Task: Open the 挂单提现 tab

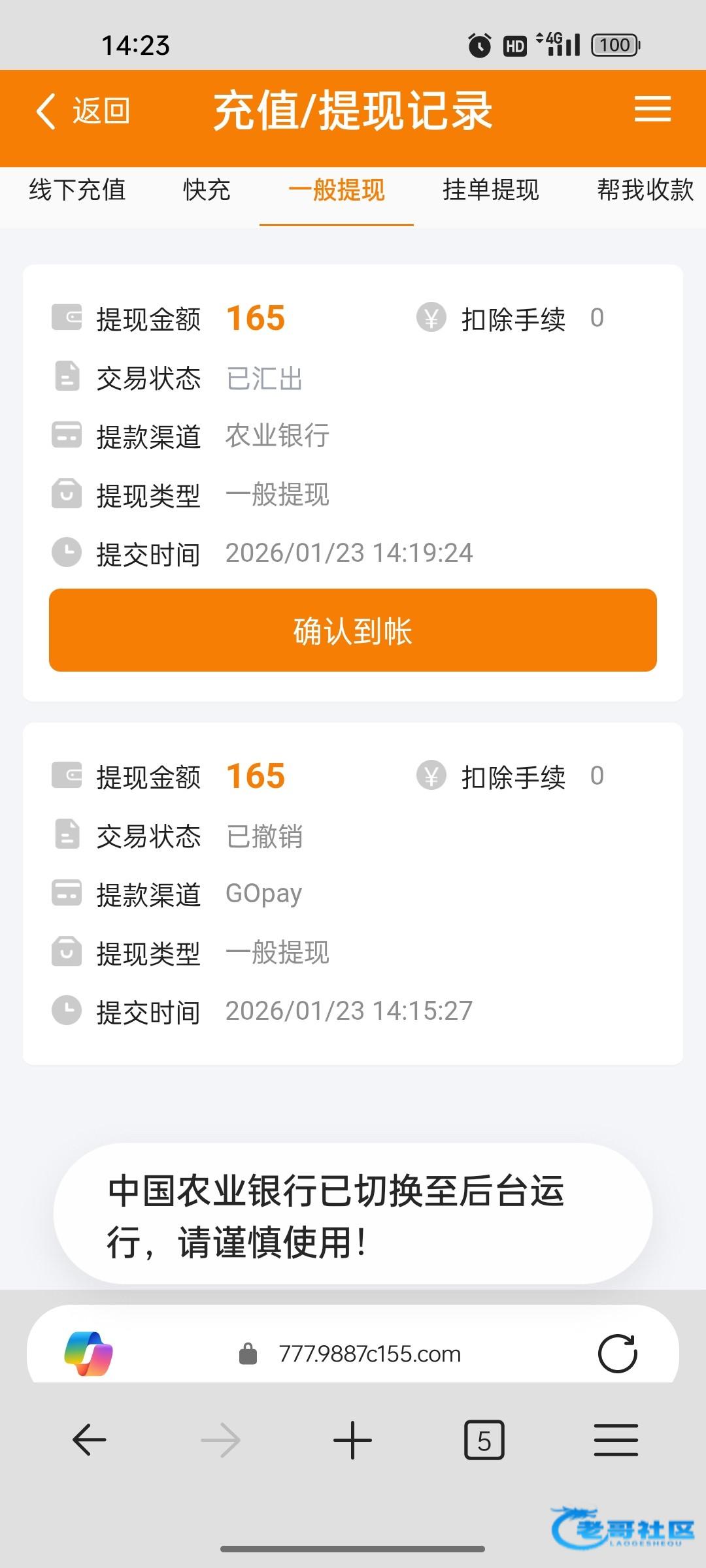Action: [491, 190]
